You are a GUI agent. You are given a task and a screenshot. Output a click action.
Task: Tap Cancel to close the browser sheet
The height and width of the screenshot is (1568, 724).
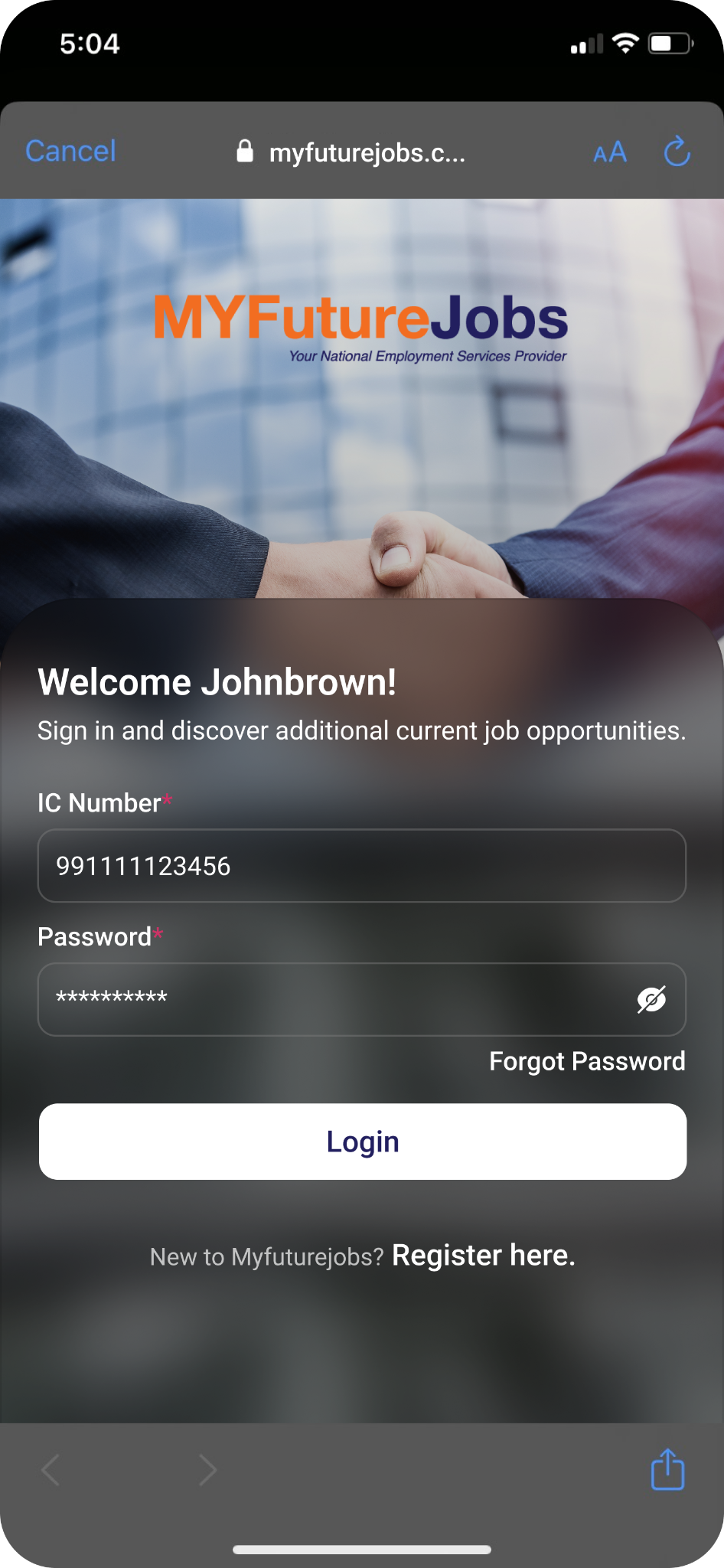pos(70,151)
